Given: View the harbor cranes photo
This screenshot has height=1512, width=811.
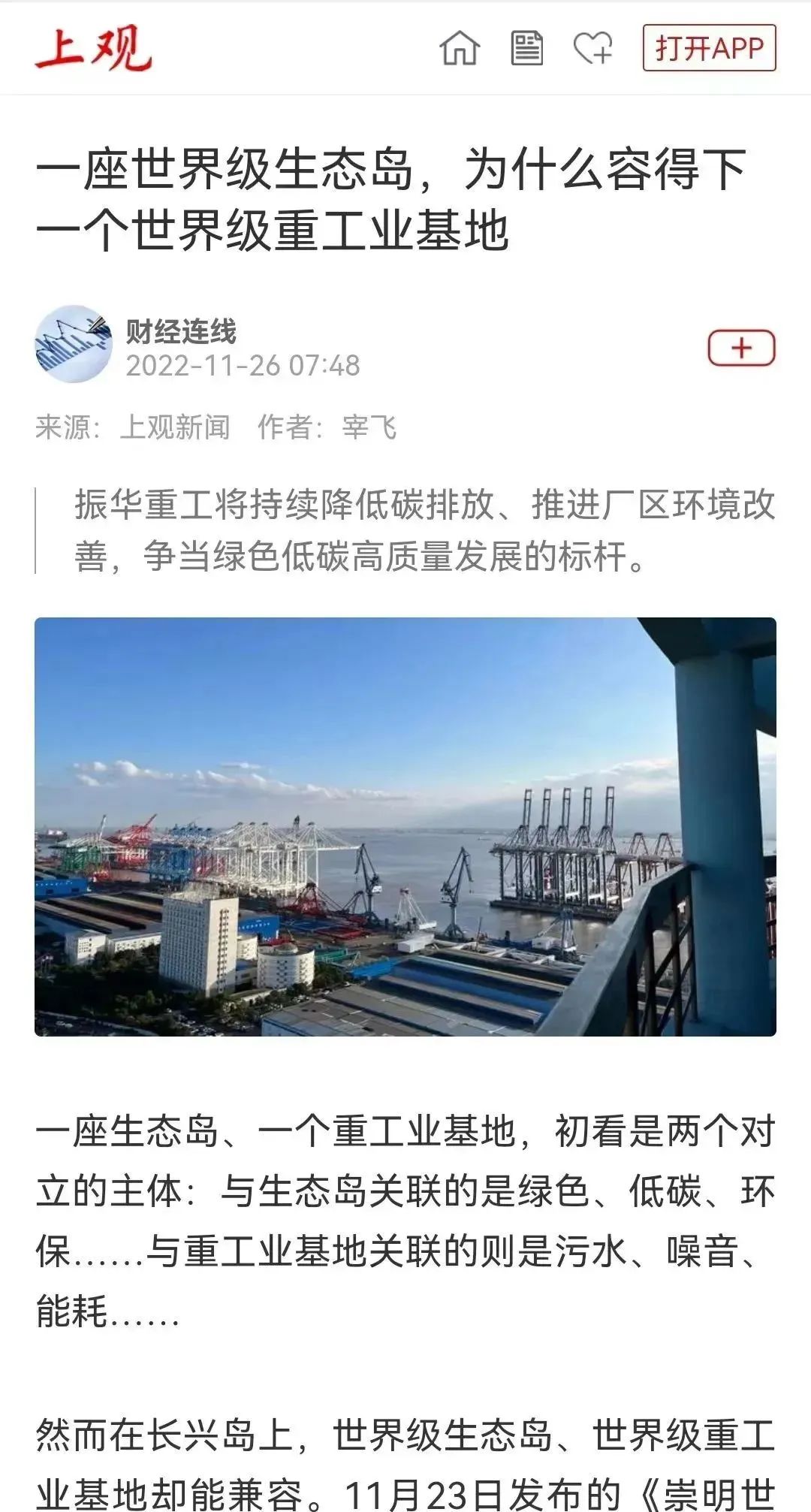Looking at the screenshot, I should coord(405,826).
